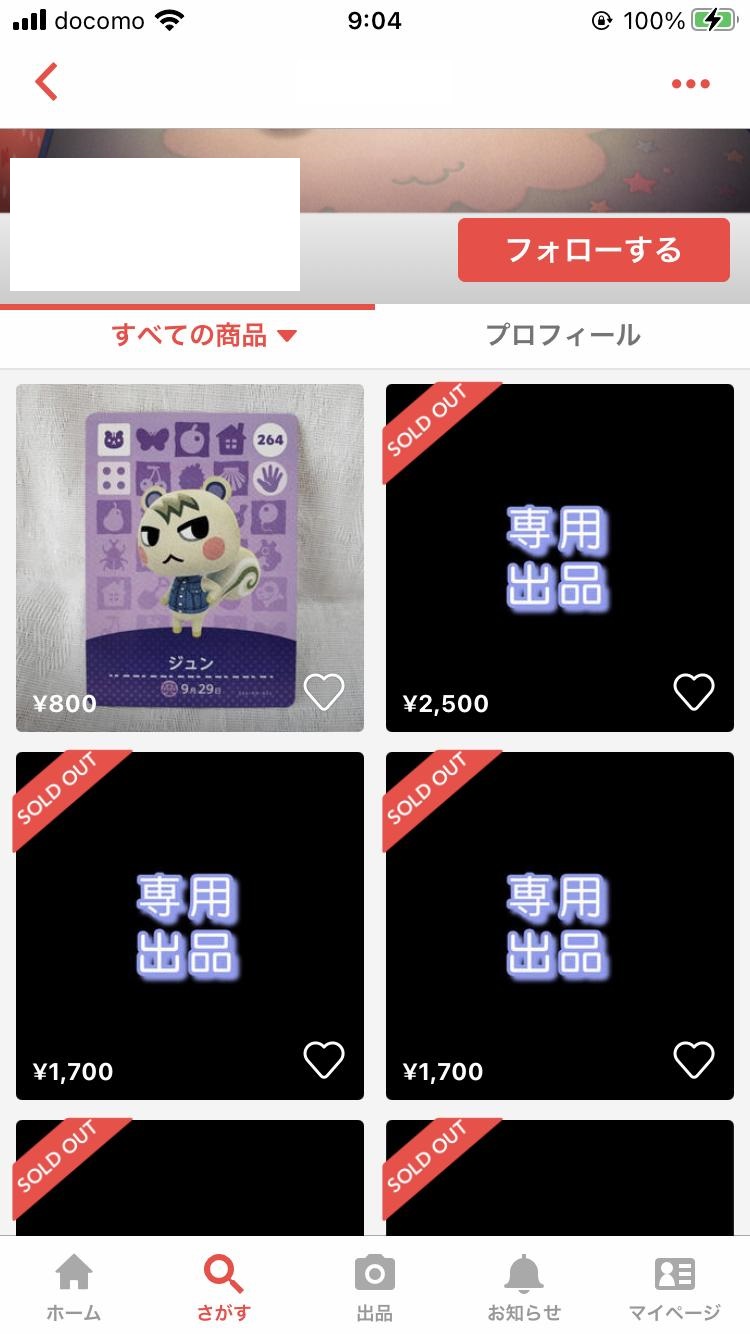Viewport: 750px width, 1334px height.
Task: Tap フォローする to follow this seller
Action: 593,250
